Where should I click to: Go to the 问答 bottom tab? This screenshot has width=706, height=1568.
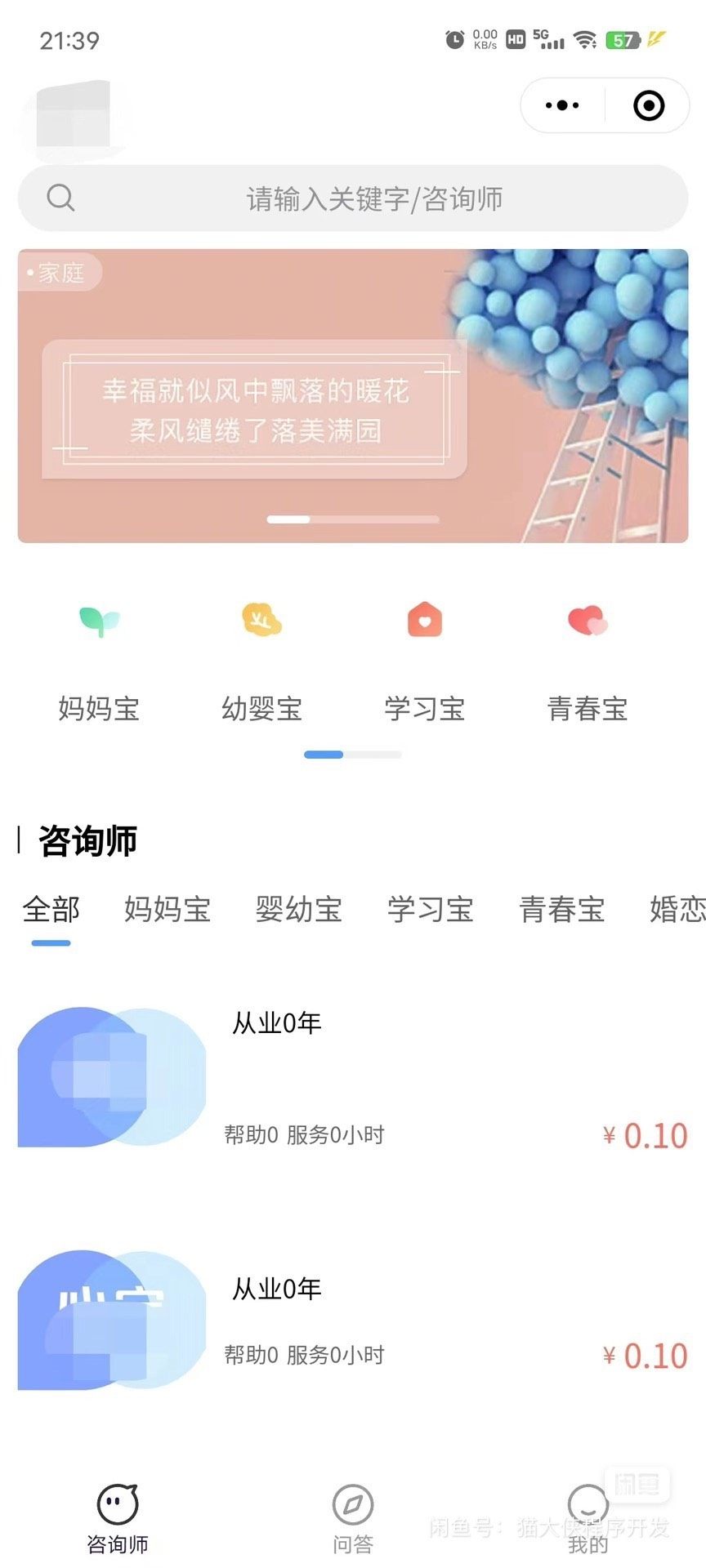click(x=353, y=1517)
